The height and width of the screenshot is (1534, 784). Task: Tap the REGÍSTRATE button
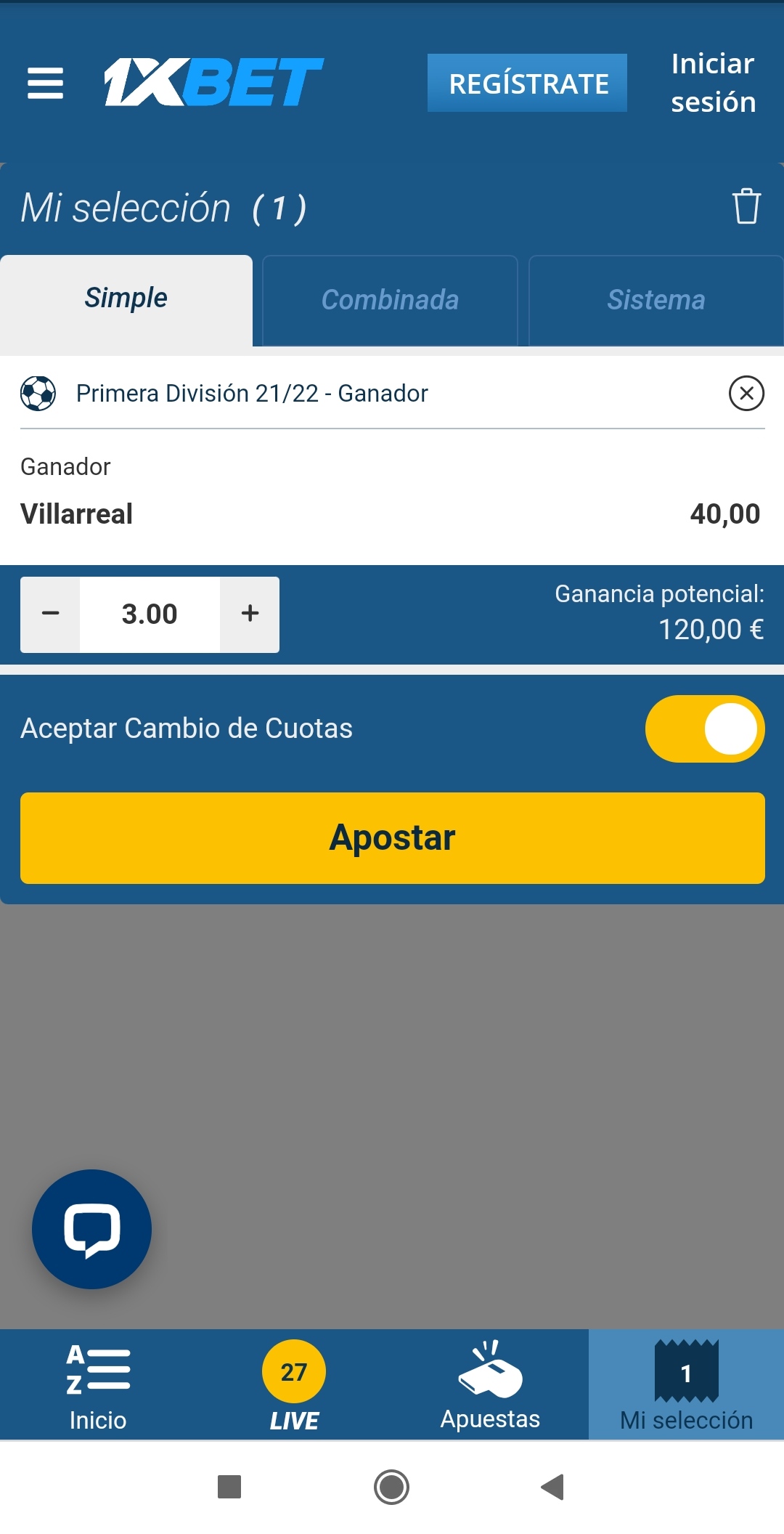pyautogui.click(x=527, y=83)
